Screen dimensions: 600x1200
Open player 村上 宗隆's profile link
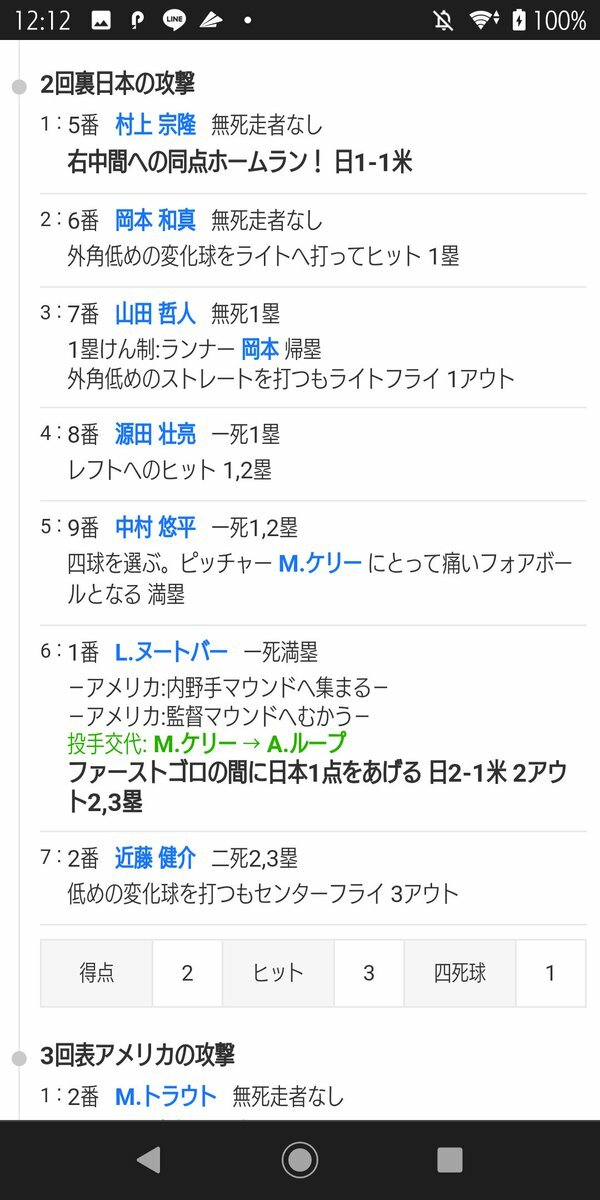pyautogui.click(x=155, y=125)
